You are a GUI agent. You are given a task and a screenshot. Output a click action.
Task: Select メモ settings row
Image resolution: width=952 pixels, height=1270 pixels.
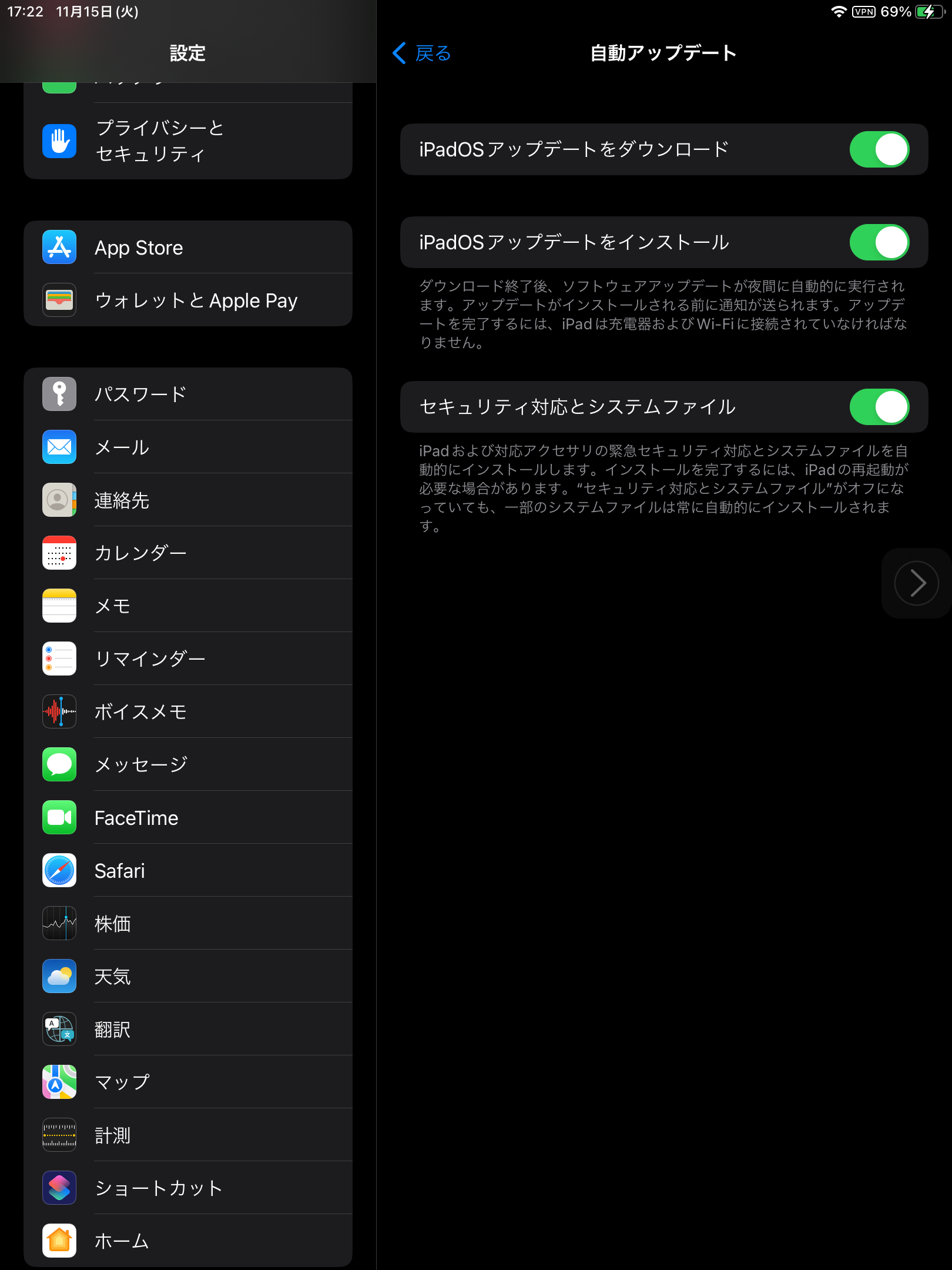point(188,606)
